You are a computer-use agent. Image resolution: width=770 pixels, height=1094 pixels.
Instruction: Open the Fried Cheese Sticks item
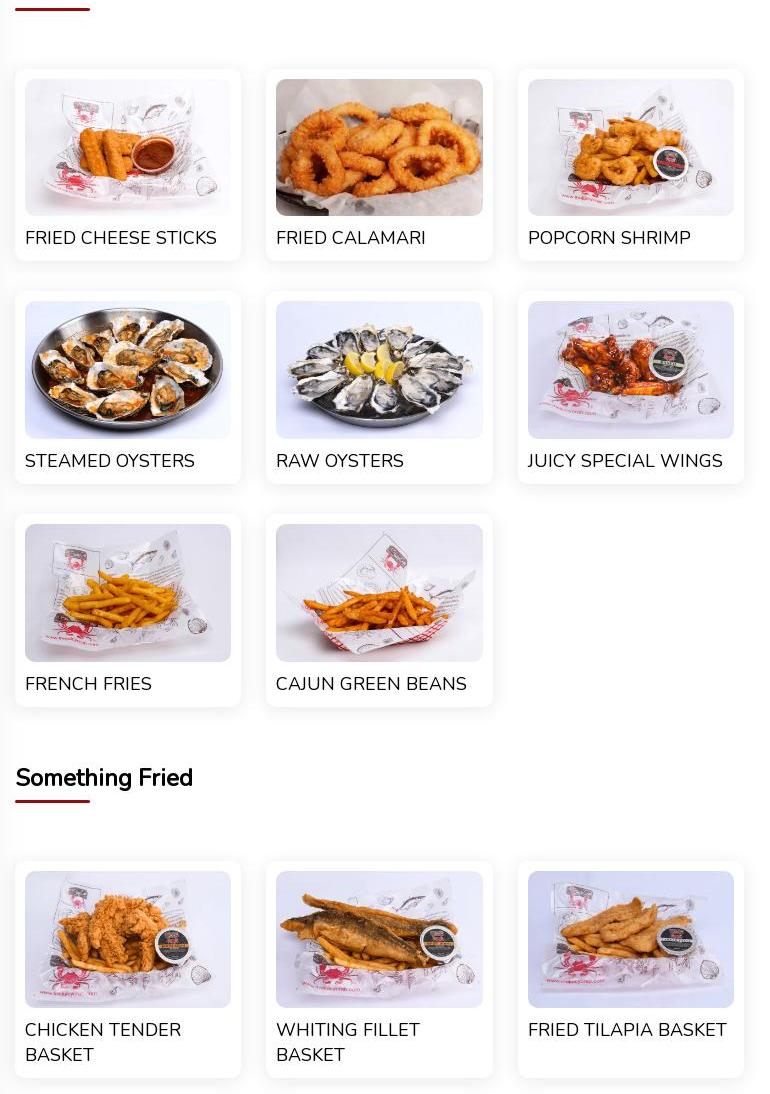[128, 165]
